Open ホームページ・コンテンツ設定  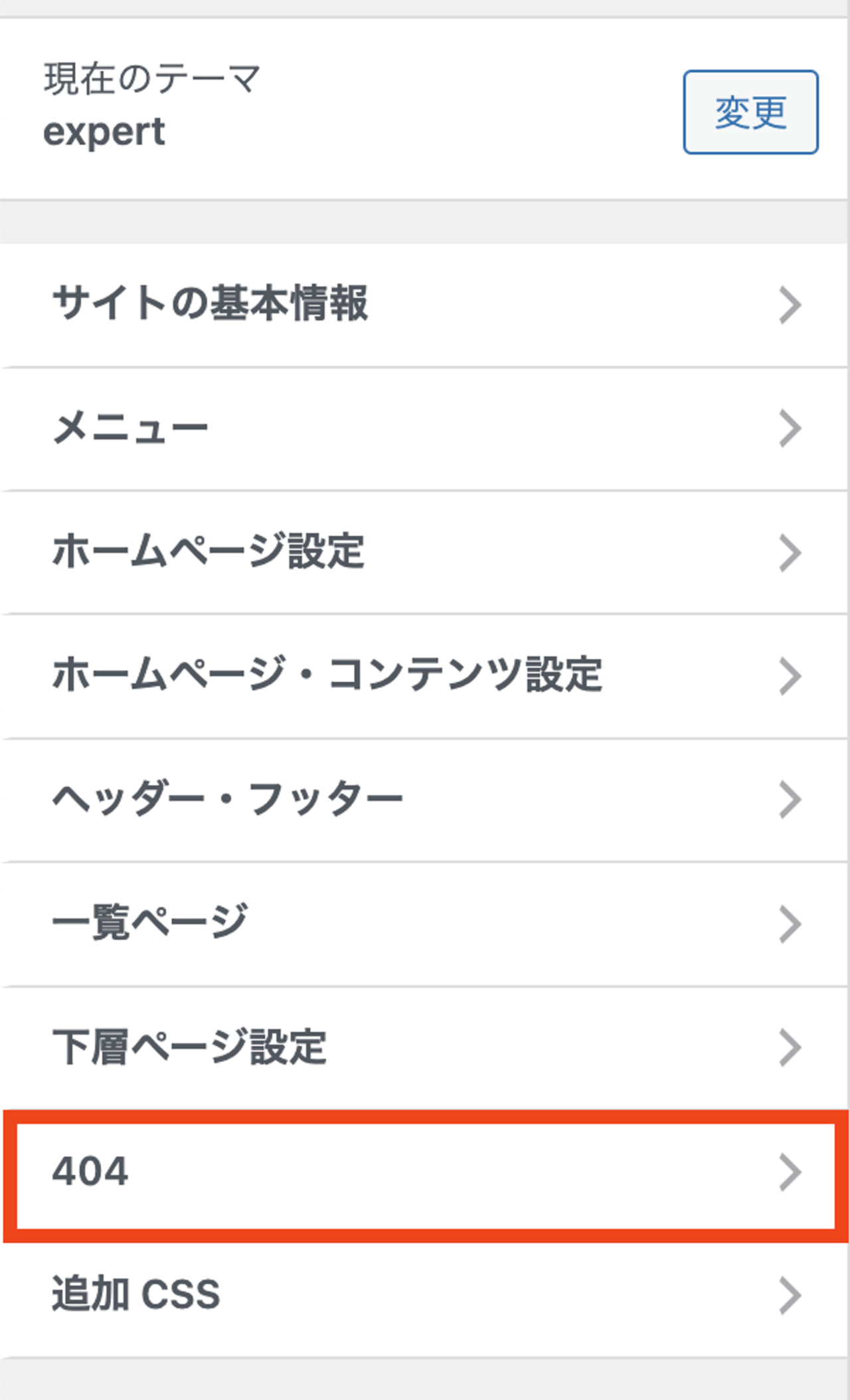tap(424, 676)
